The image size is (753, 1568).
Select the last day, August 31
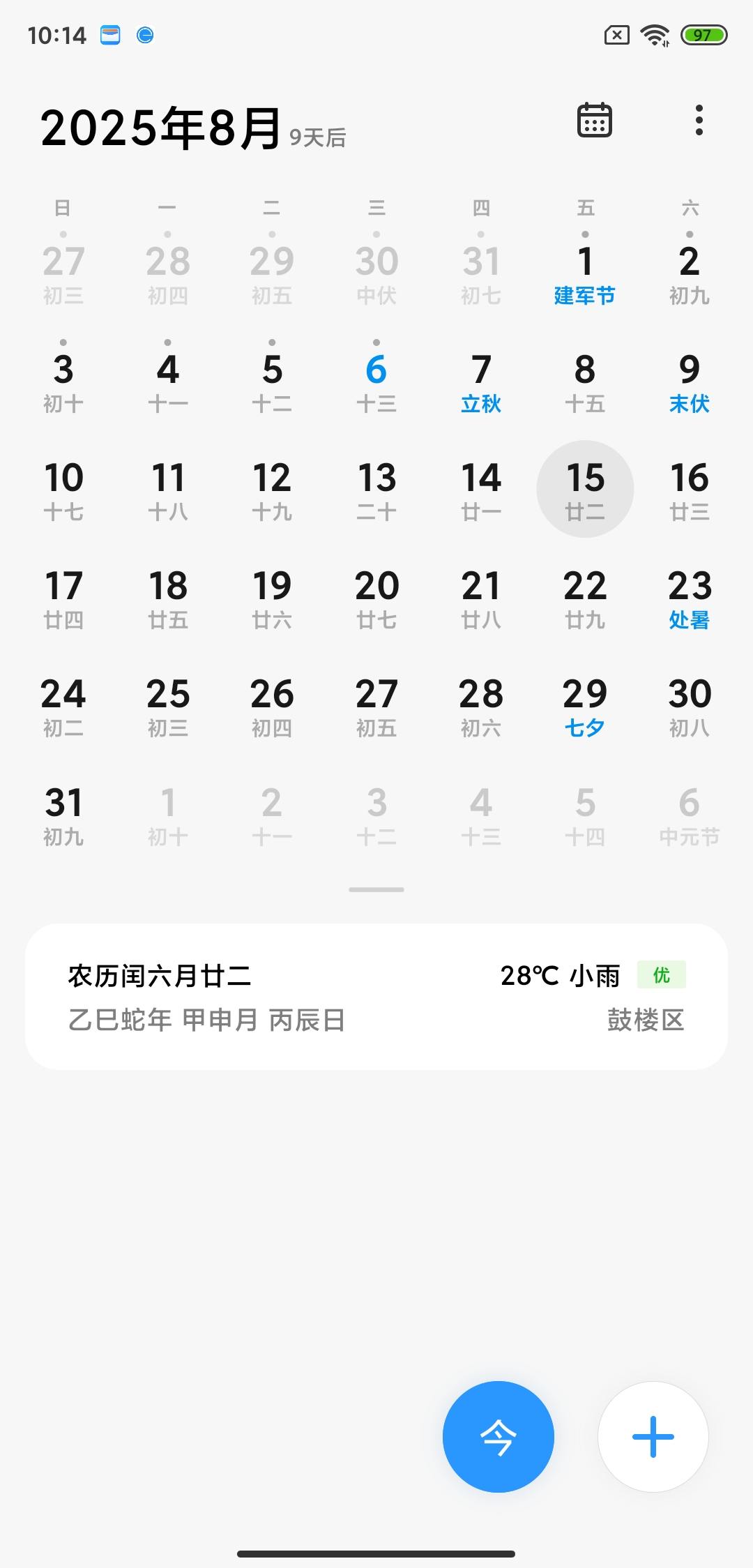[x=63, y=814]
